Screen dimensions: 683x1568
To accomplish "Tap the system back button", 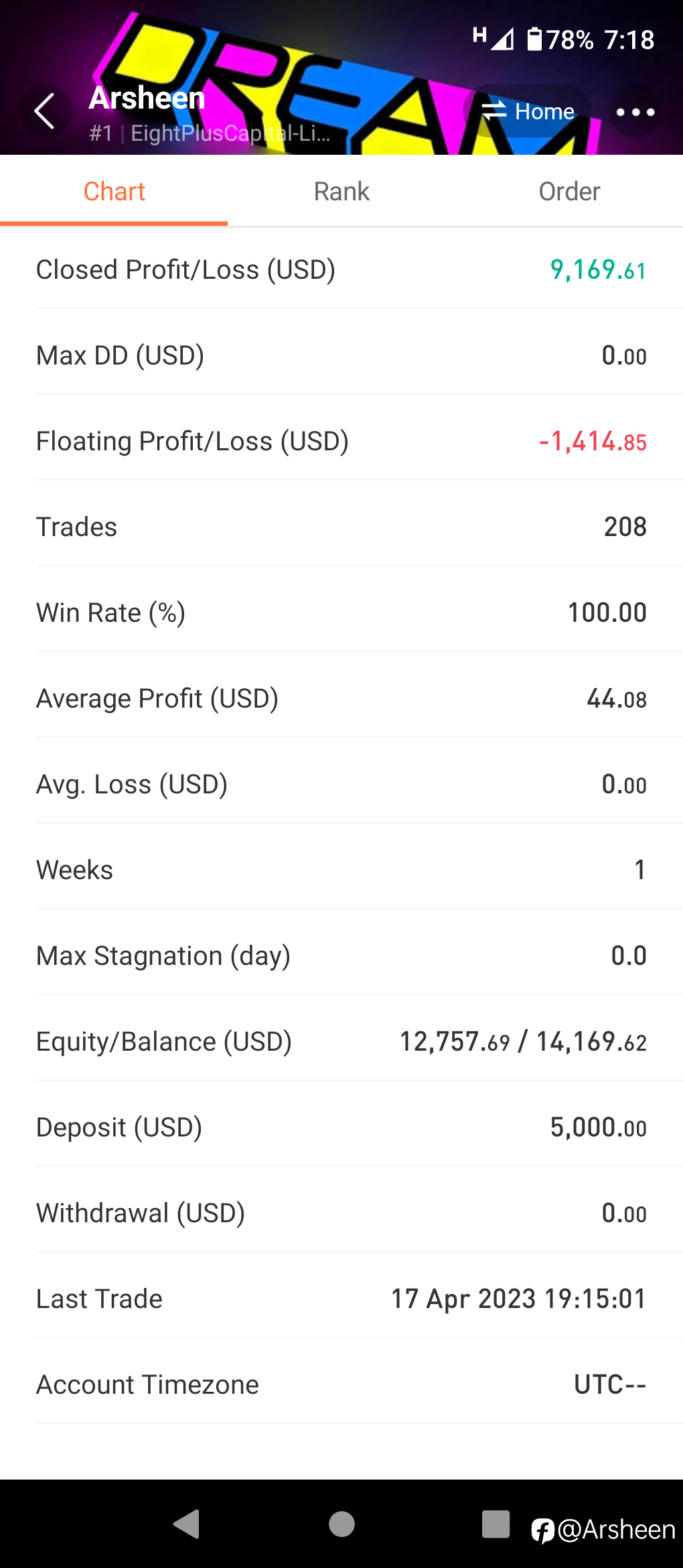I will [187, 1524].
